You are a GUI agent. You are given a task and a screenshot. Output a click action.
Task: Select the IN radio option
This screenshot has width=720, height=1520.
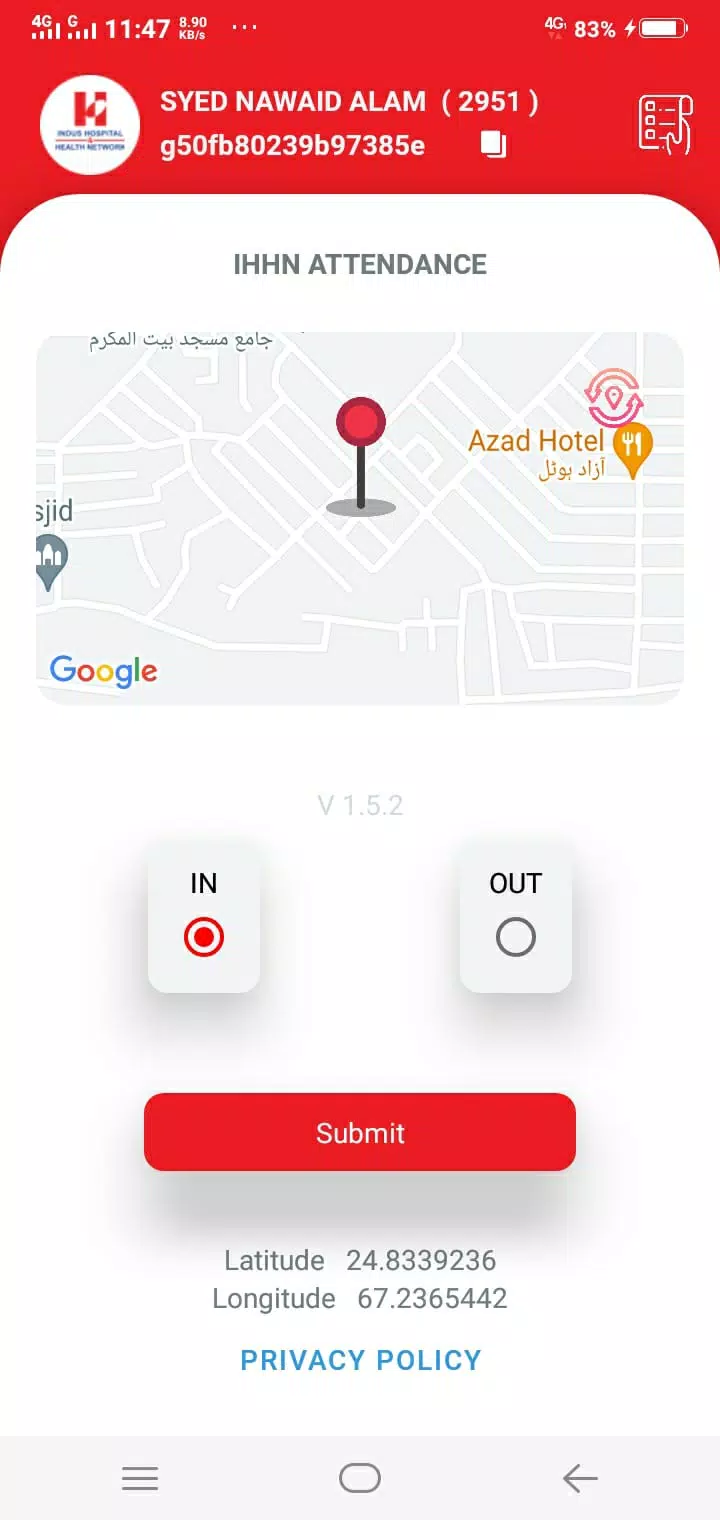[204, 937]
